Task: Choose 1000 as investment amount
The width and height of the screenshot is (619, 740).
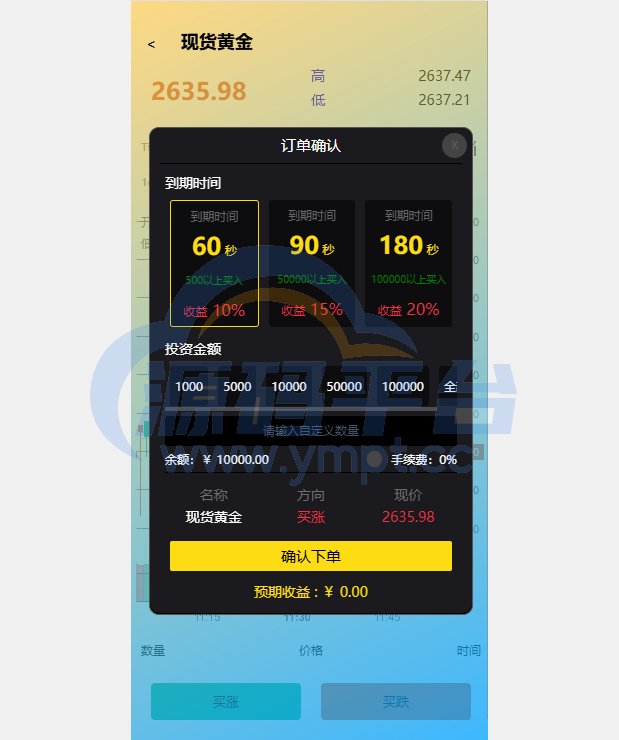Action: pos(189,387)
